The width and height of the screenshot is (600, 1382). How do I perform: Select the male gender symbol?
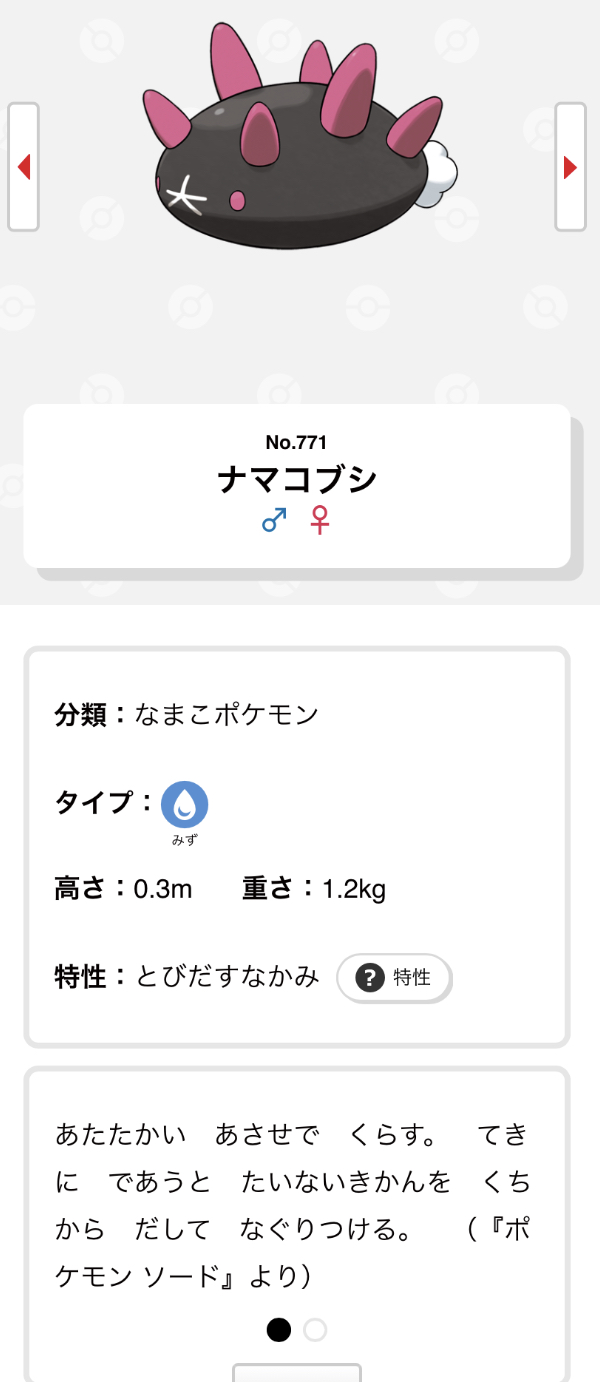pyautogui.click(x=274, y=520)
